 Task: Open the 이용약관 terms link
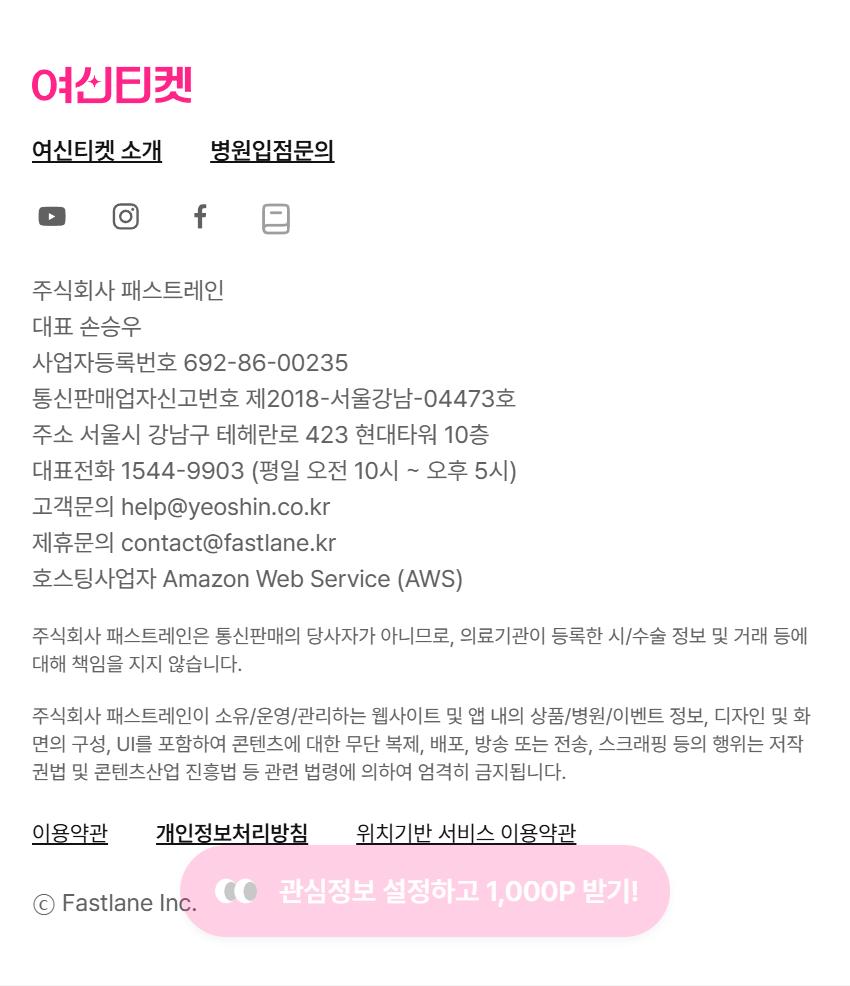70,833
